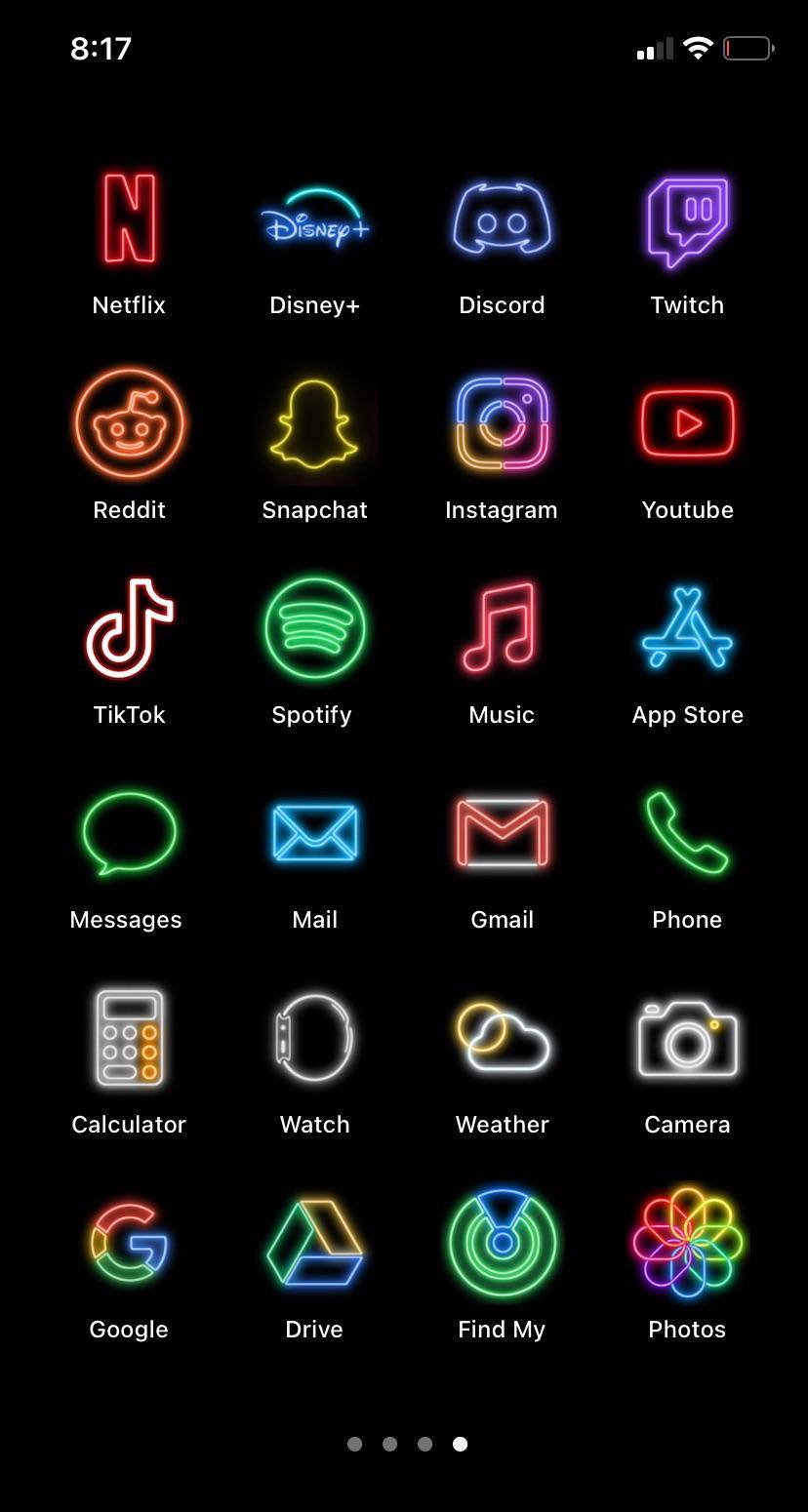Open the Youtube app

[x=687, y=423]
